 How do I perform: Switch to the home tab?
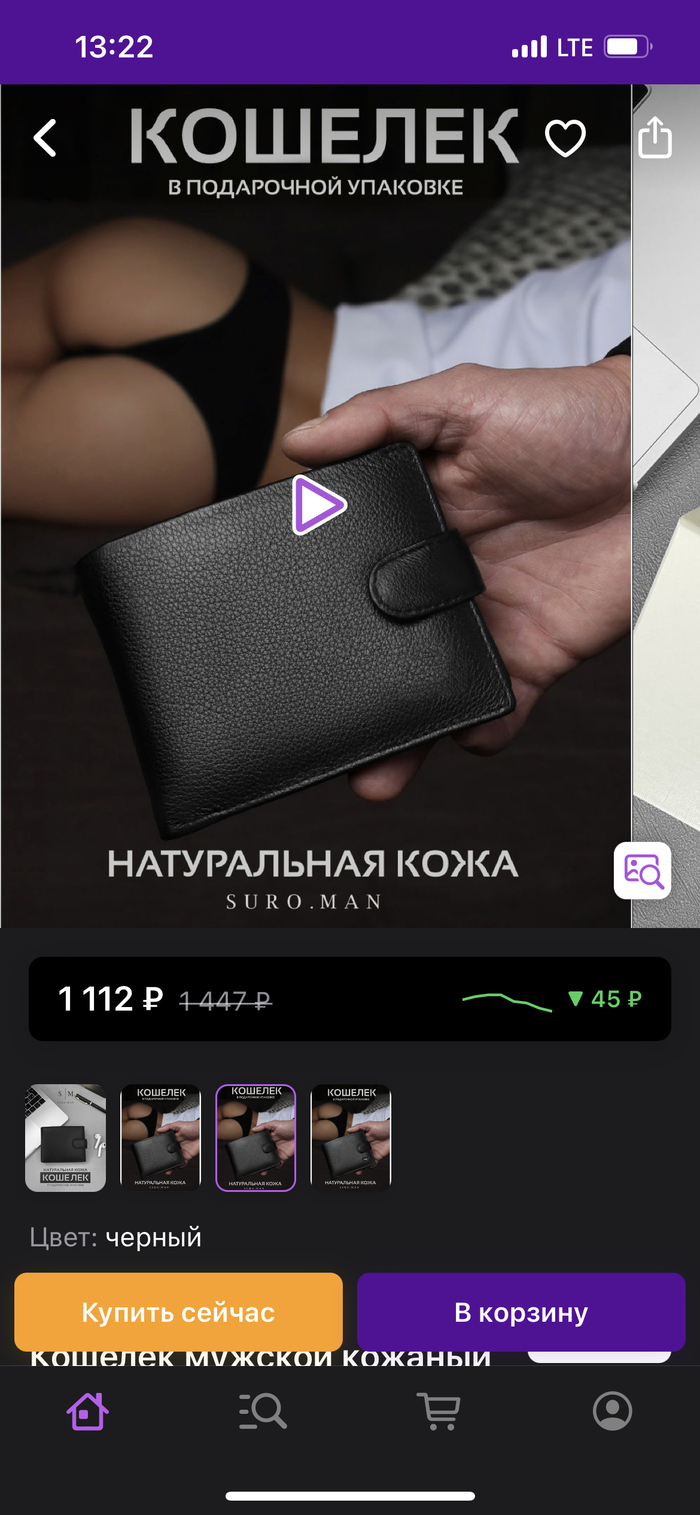88,1411
